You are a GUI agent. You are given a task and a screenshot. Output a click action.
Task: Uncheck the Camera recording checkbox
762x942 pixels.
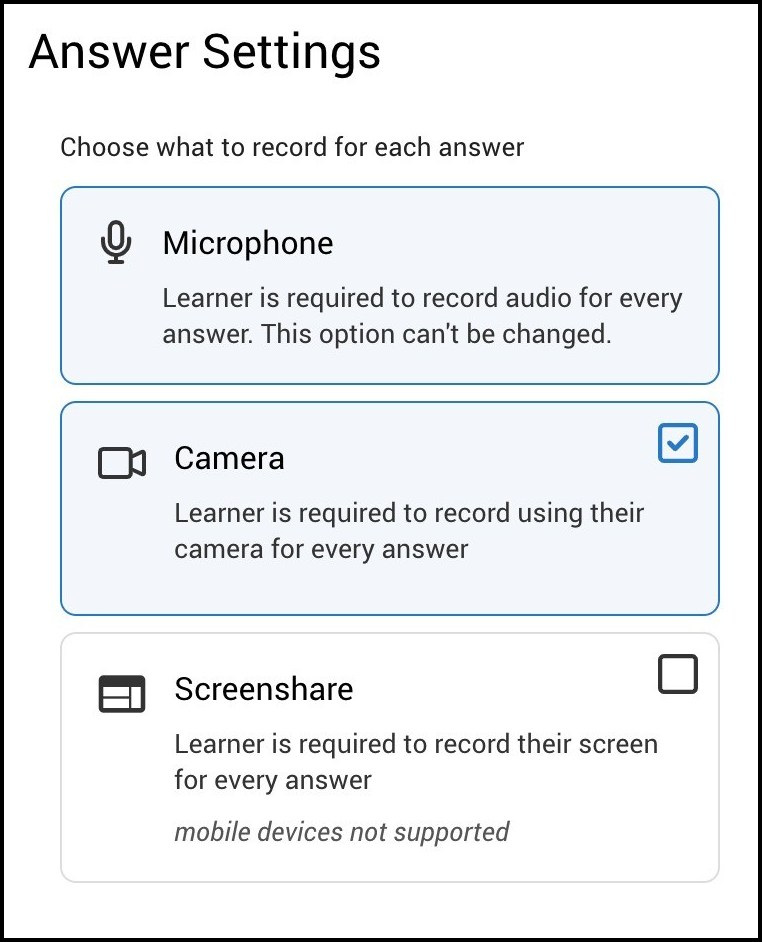tap(678, 443)
